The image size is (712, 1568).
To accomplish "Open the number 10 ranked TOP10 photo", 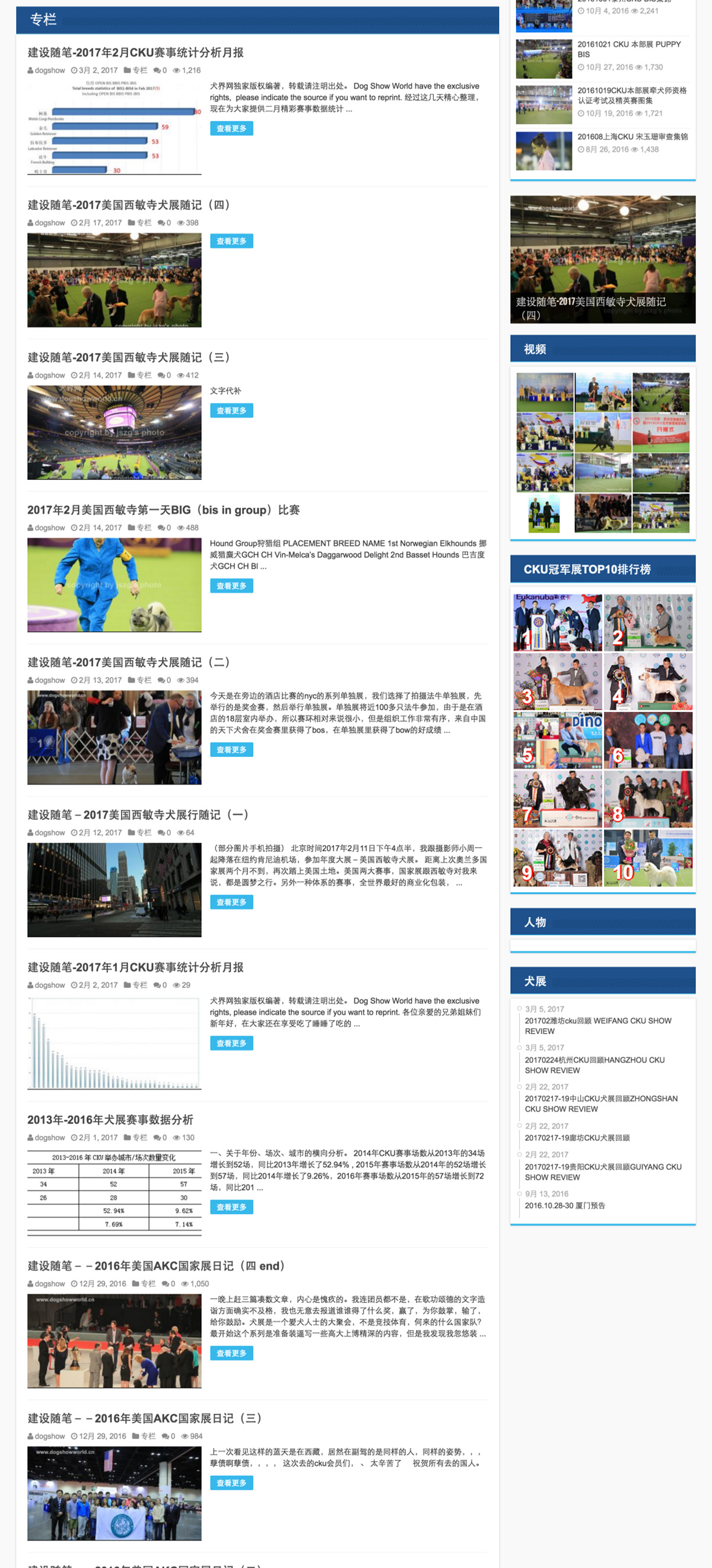I will coord(647,858).
